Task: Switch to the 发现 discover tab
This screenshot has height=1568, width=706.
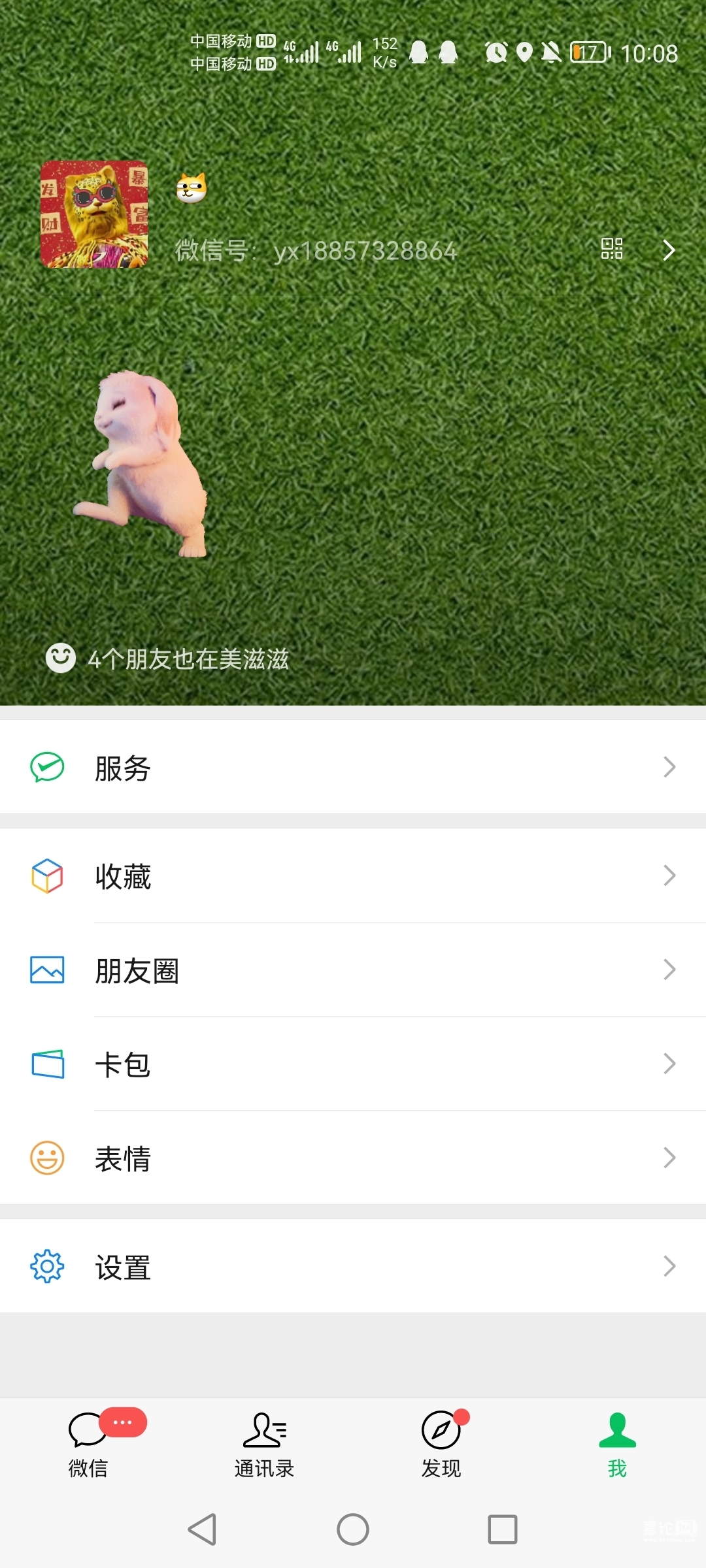Action: (441, 1443)
